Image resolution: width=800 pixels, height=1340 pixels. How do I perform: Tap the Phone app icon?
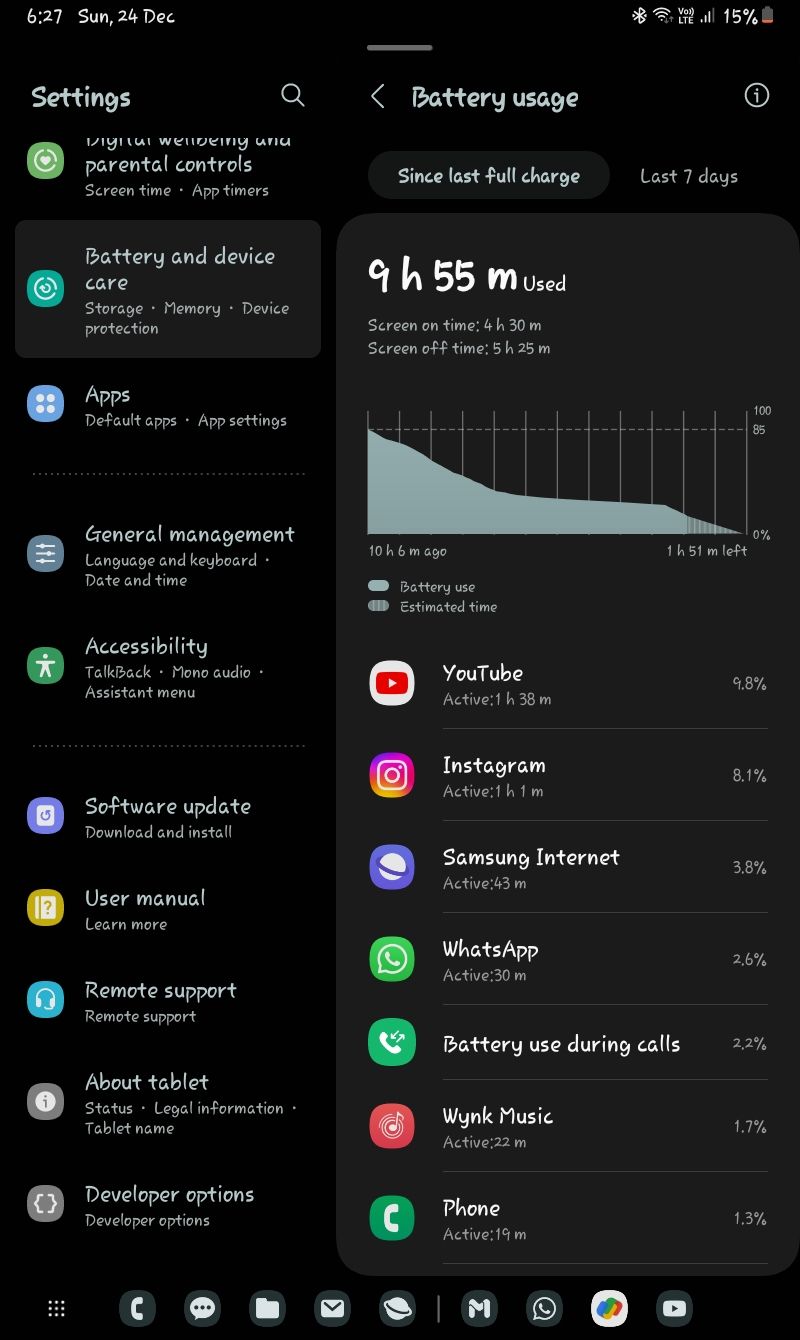(391, 1217)
